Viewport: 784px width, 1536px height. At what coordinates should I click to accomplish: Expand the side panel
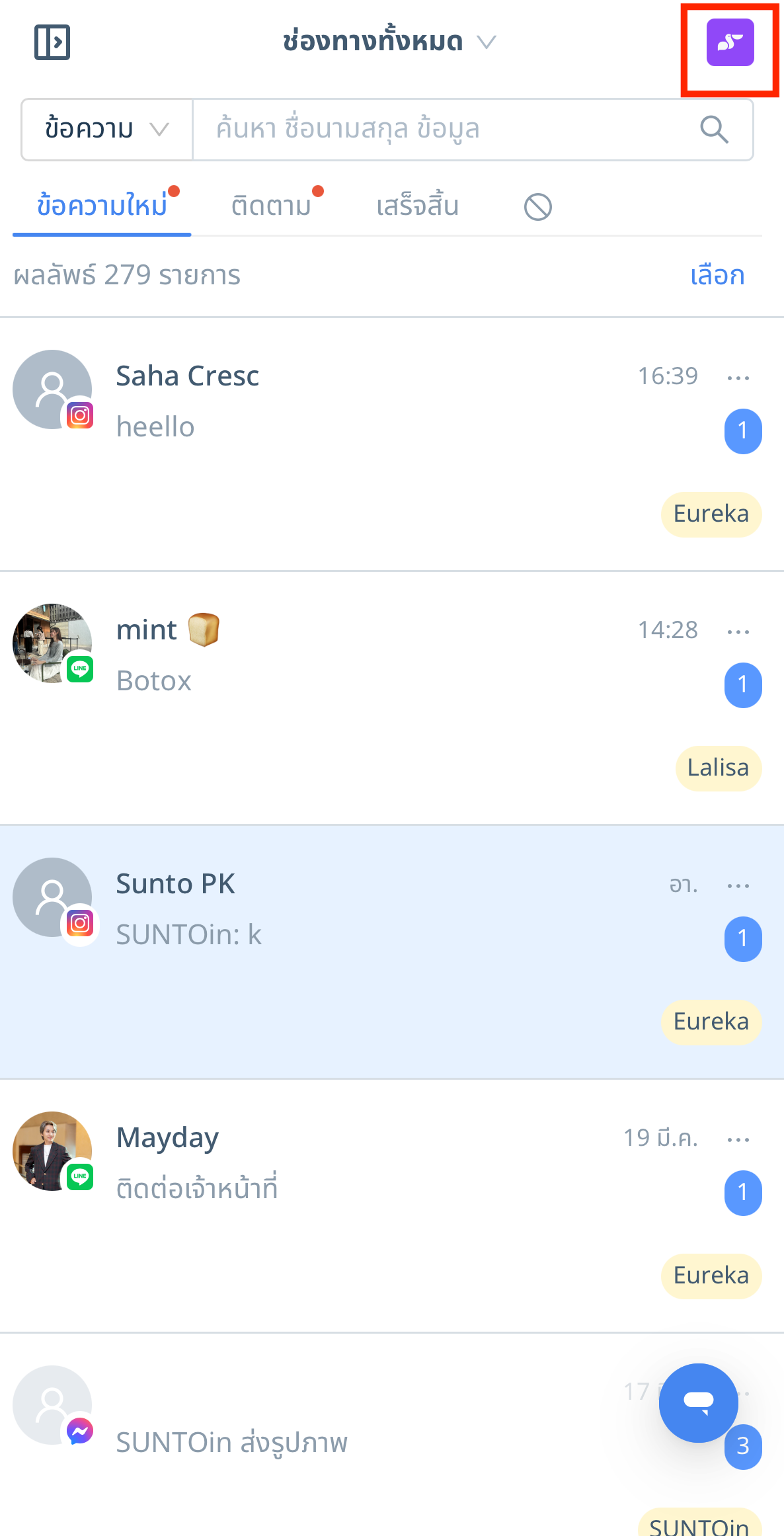tap(52, 42)
